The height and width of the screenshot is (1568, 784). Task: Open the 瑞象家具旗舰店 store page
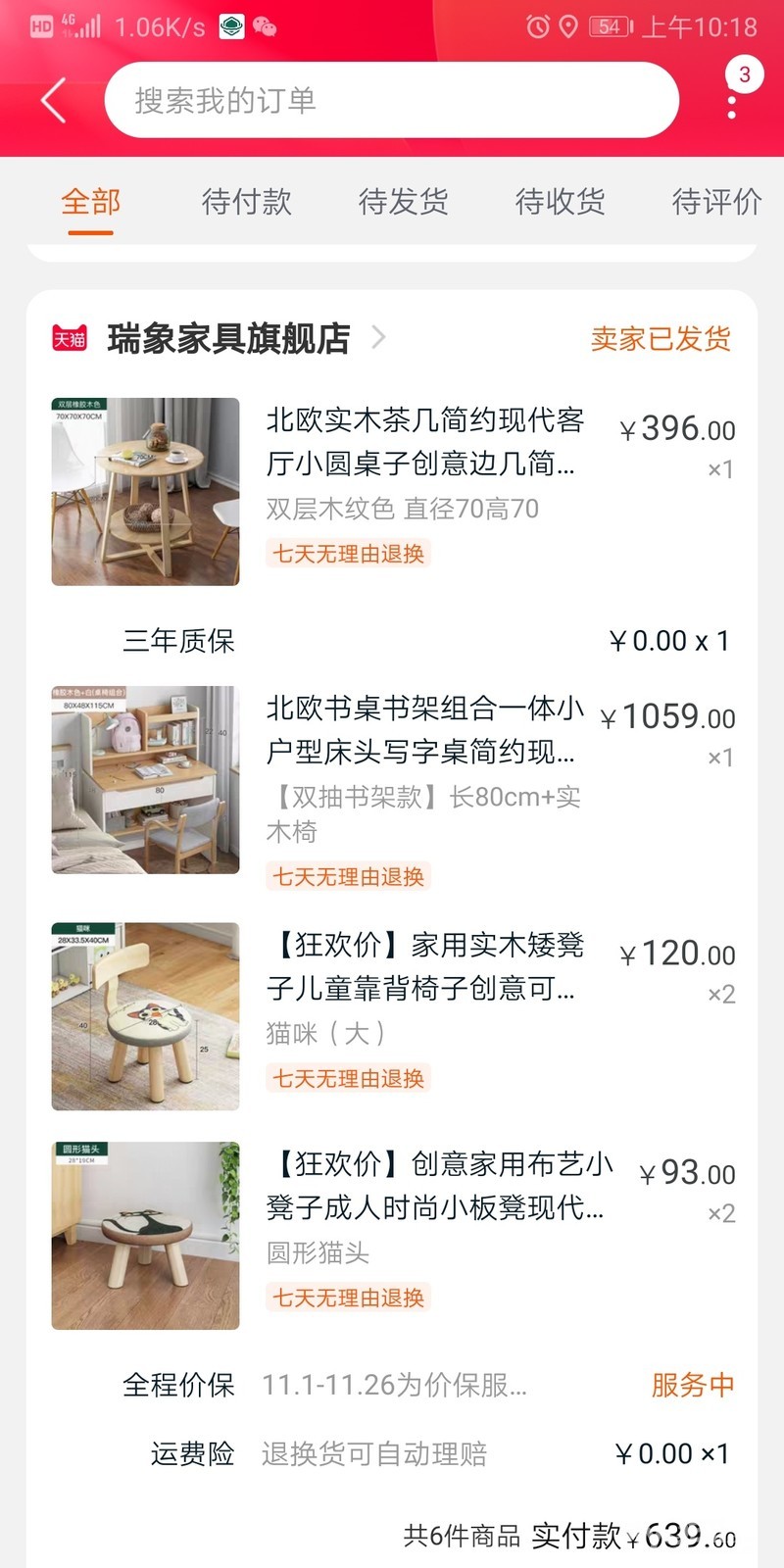click(x=228, y=339)
